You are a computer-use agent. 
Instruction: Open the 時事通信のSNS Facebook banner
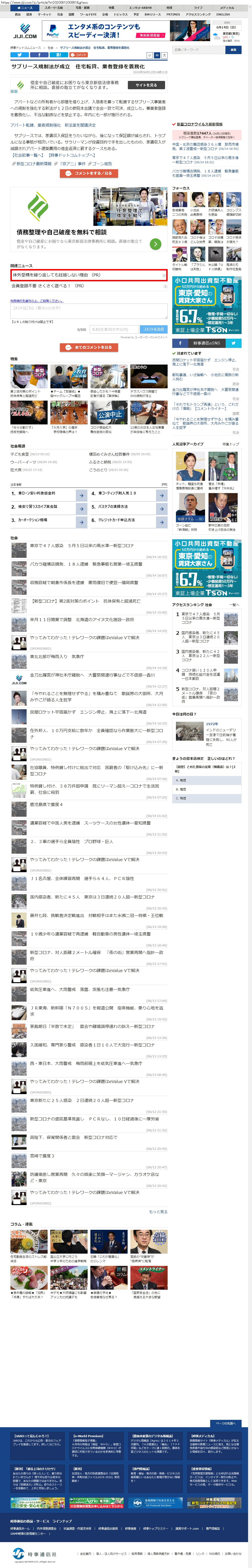[206, 343]
